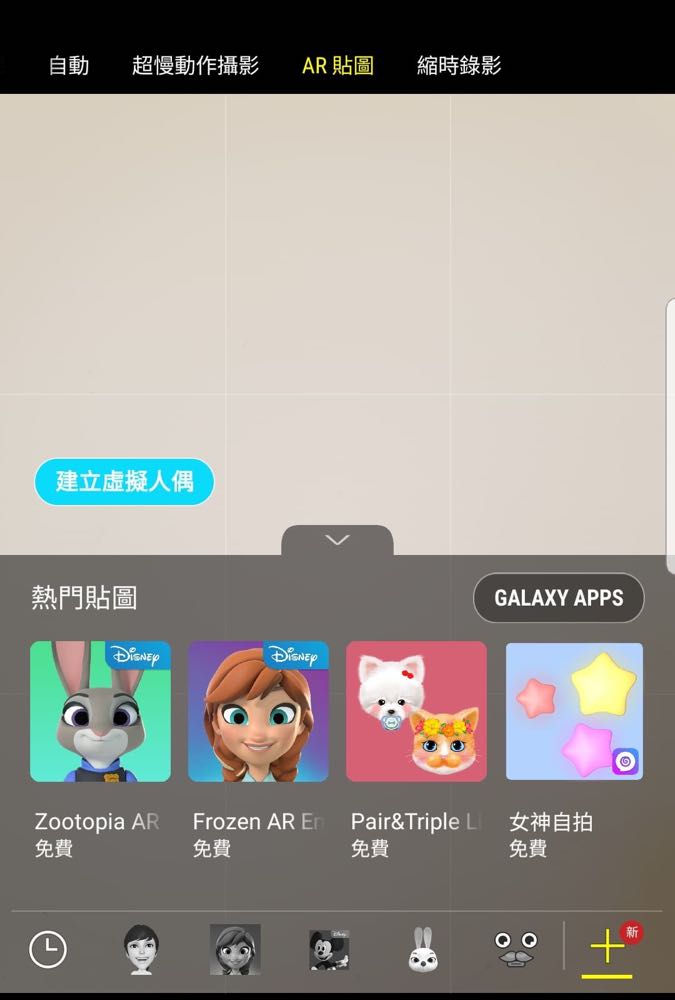
Task: Open the Pair&Triple sticker pack
Action: (416, 711)
